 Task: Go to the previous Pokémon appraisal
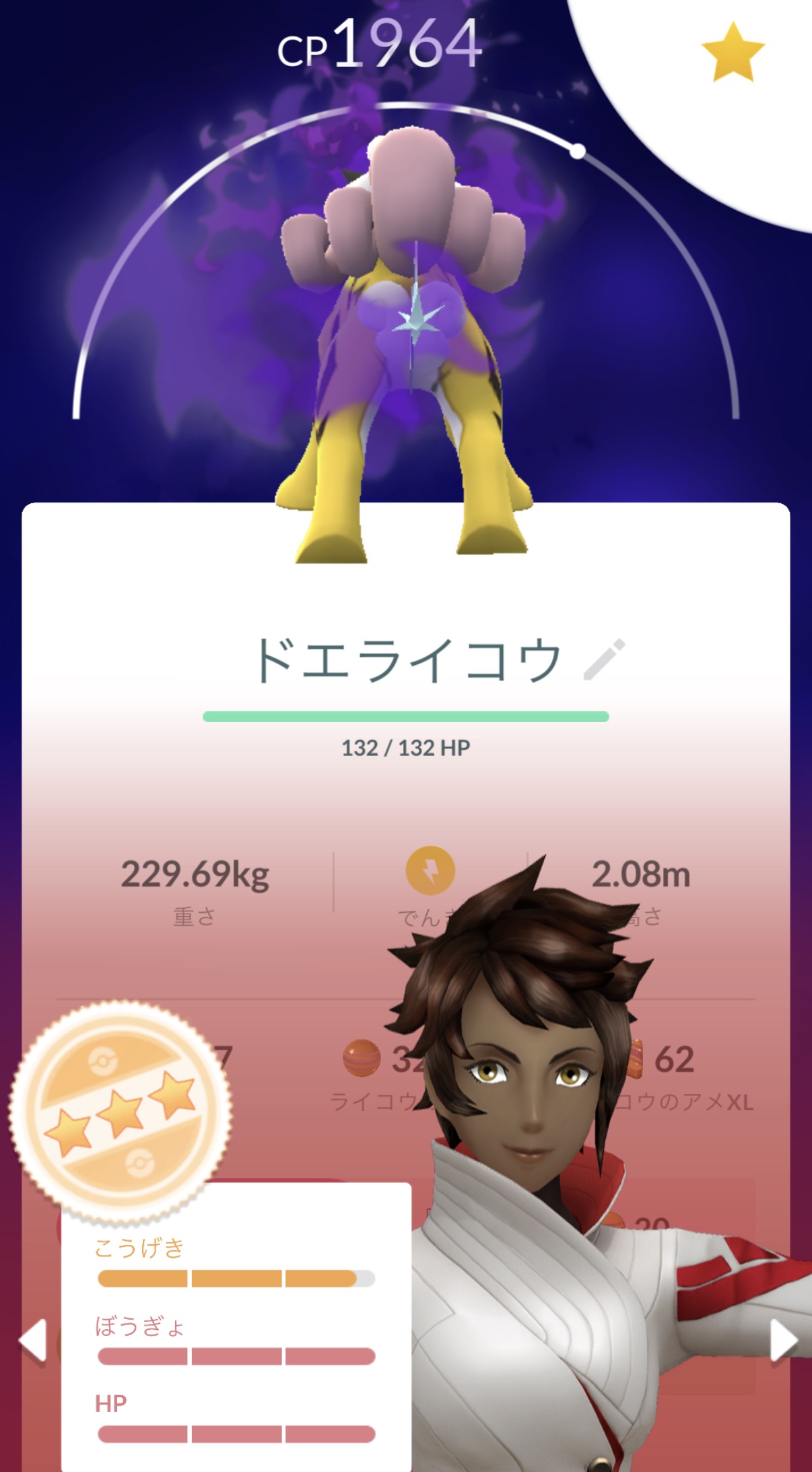(32, 1340)
